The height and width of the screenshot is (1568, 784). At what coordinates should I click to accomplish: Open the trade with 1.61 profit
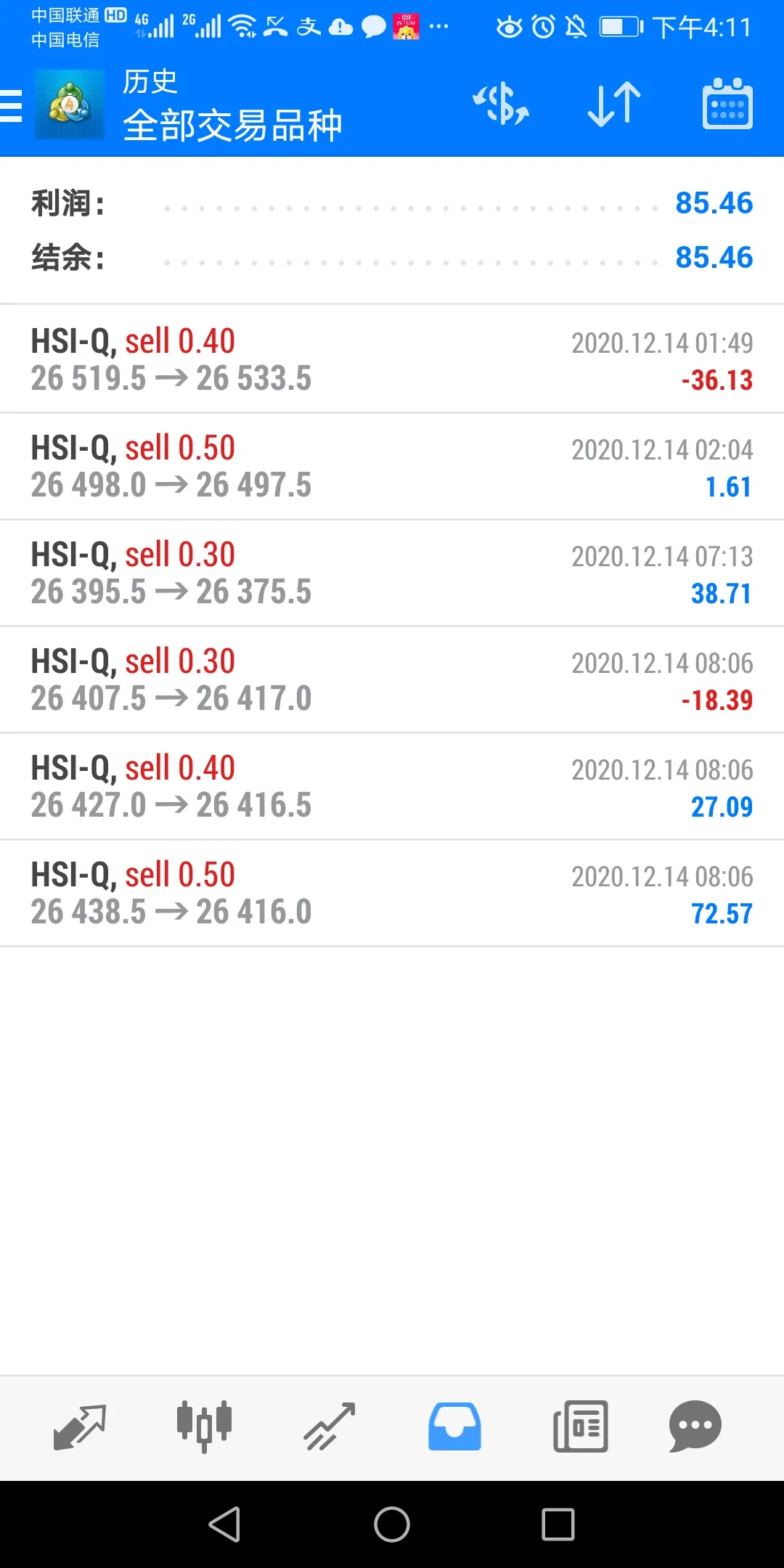click(392, 466)
